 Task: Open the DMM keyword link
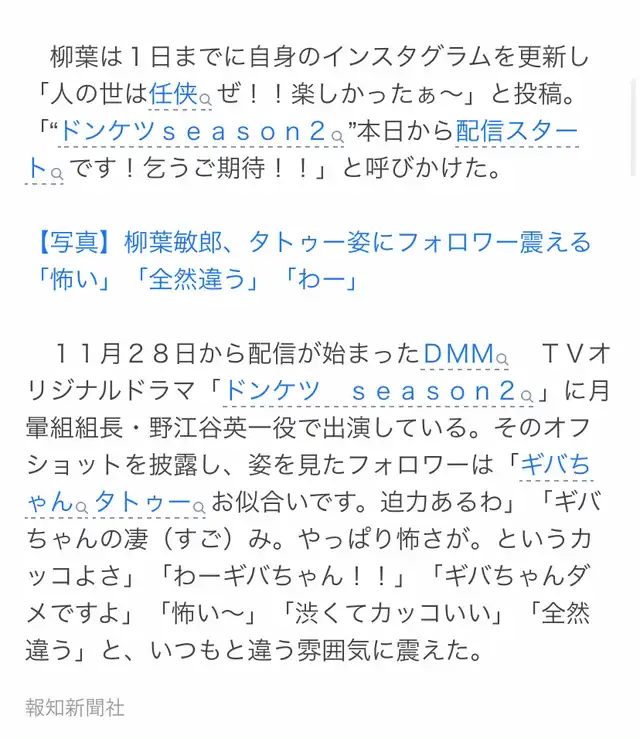click(465, 354)
